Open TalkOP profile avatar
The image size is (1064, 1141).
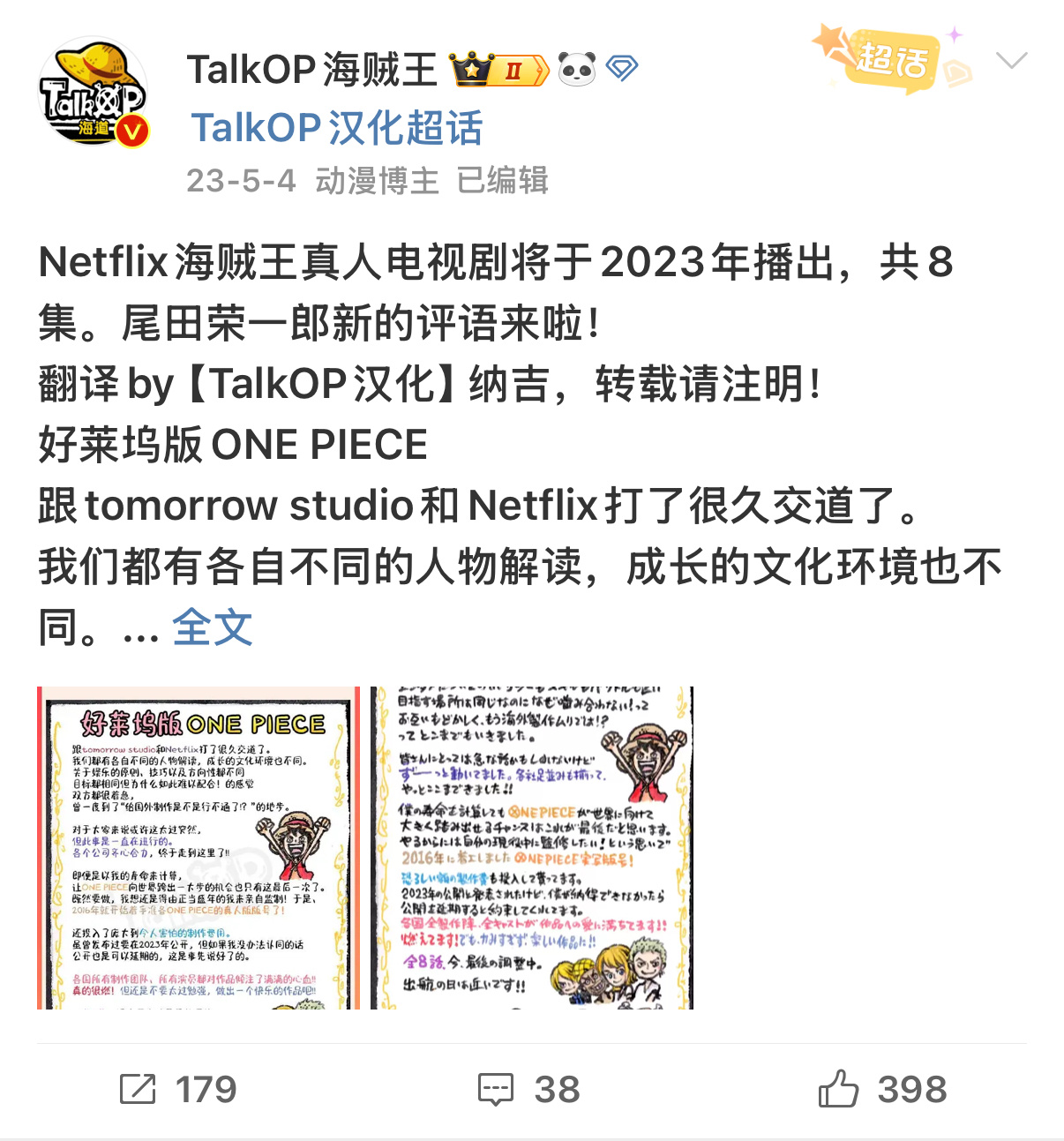pyautogui.click(x=94, y=92)
